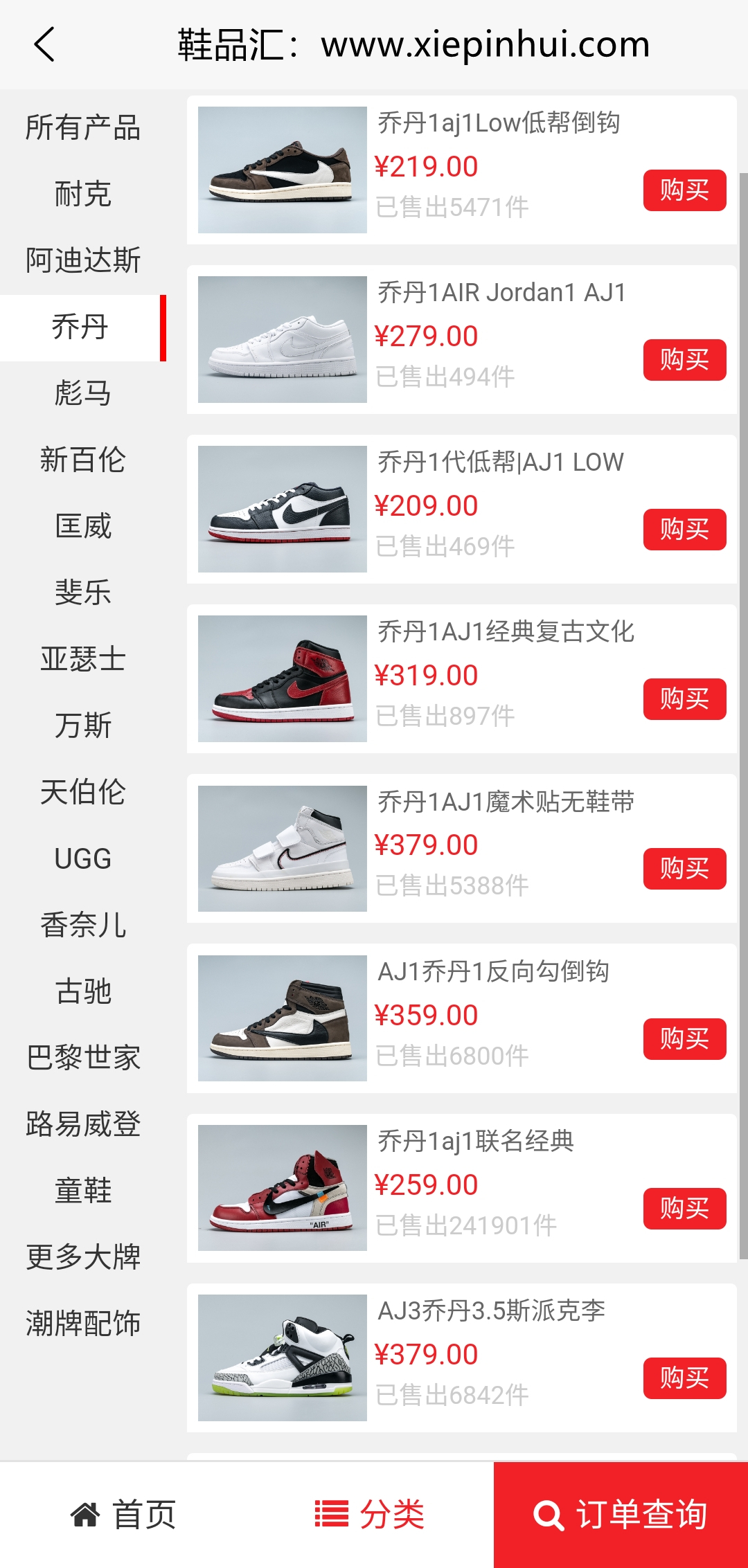The image size is (748, 1568).
Task: Tap 购买 for 乔丹1AJ1经典复古文化
Action: (684, 699)
